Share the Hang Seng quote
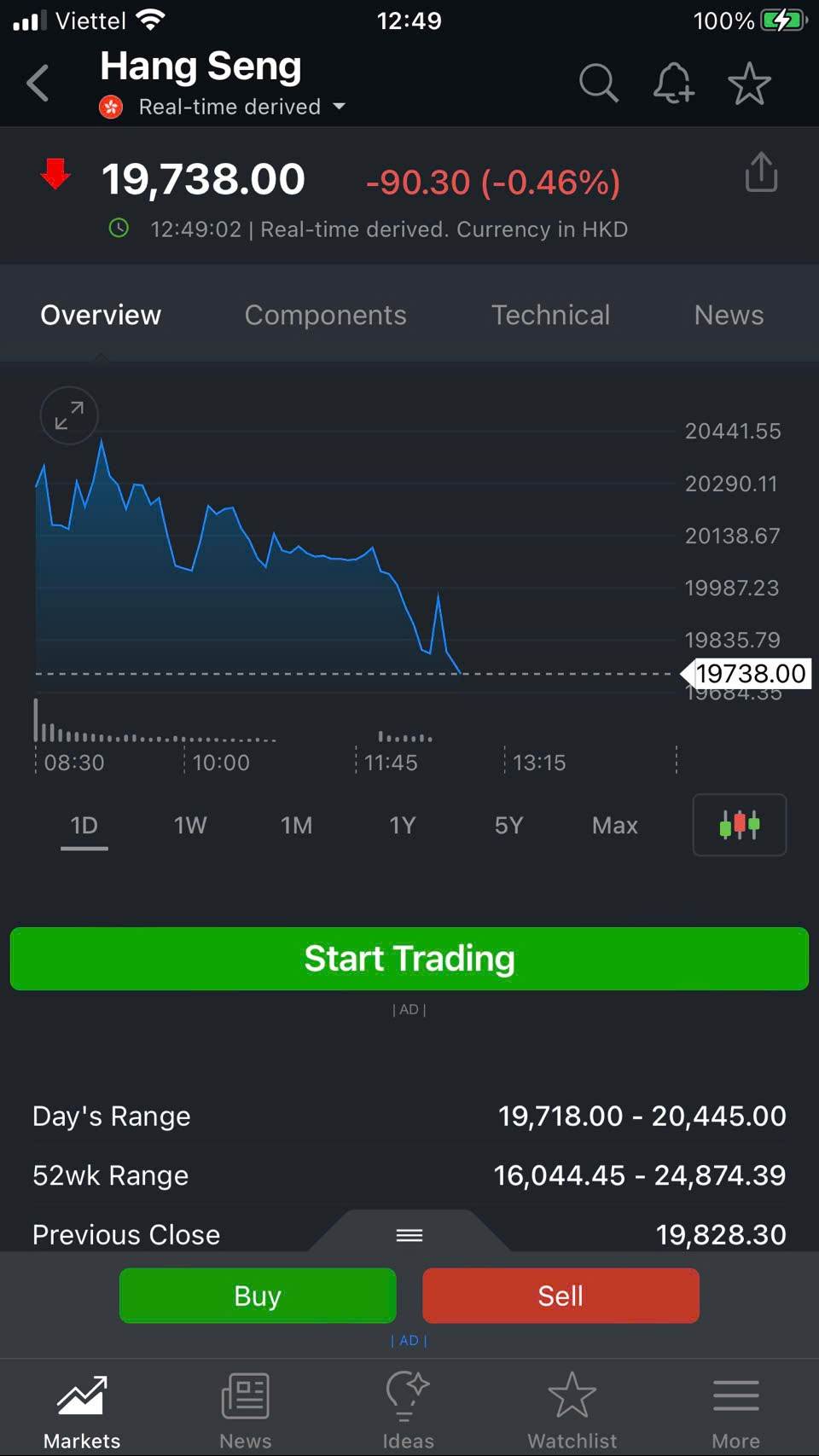This screenshot has height=1456, width=819. pyautogui.click(x=761, y=173)
